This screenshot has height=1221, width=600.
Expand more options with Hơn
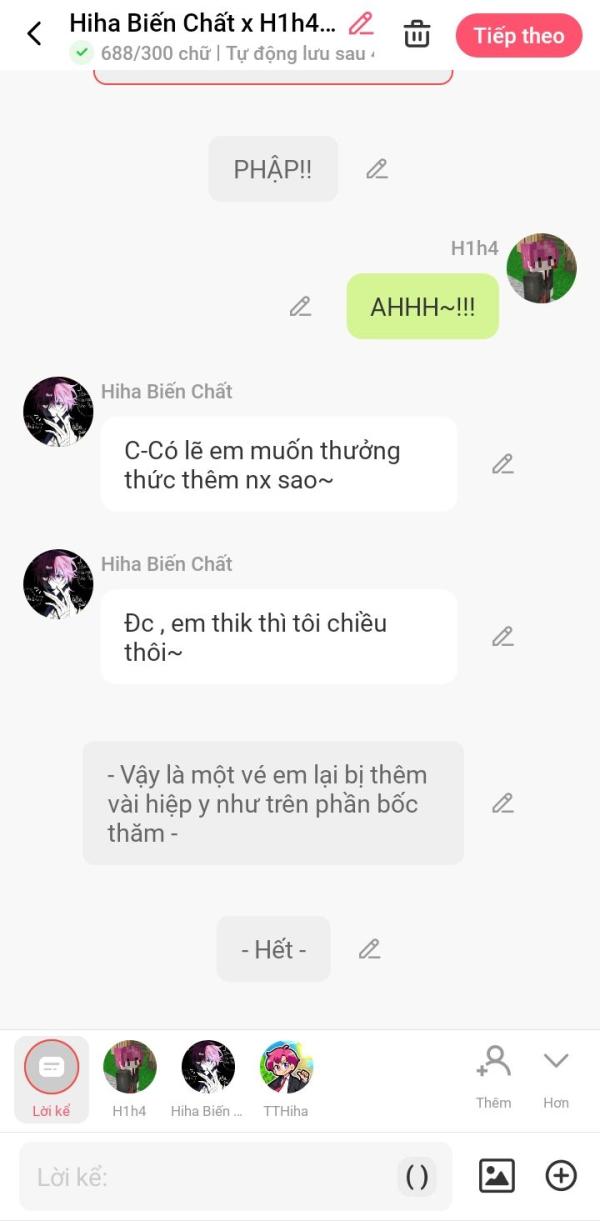tap(556, 1074)
